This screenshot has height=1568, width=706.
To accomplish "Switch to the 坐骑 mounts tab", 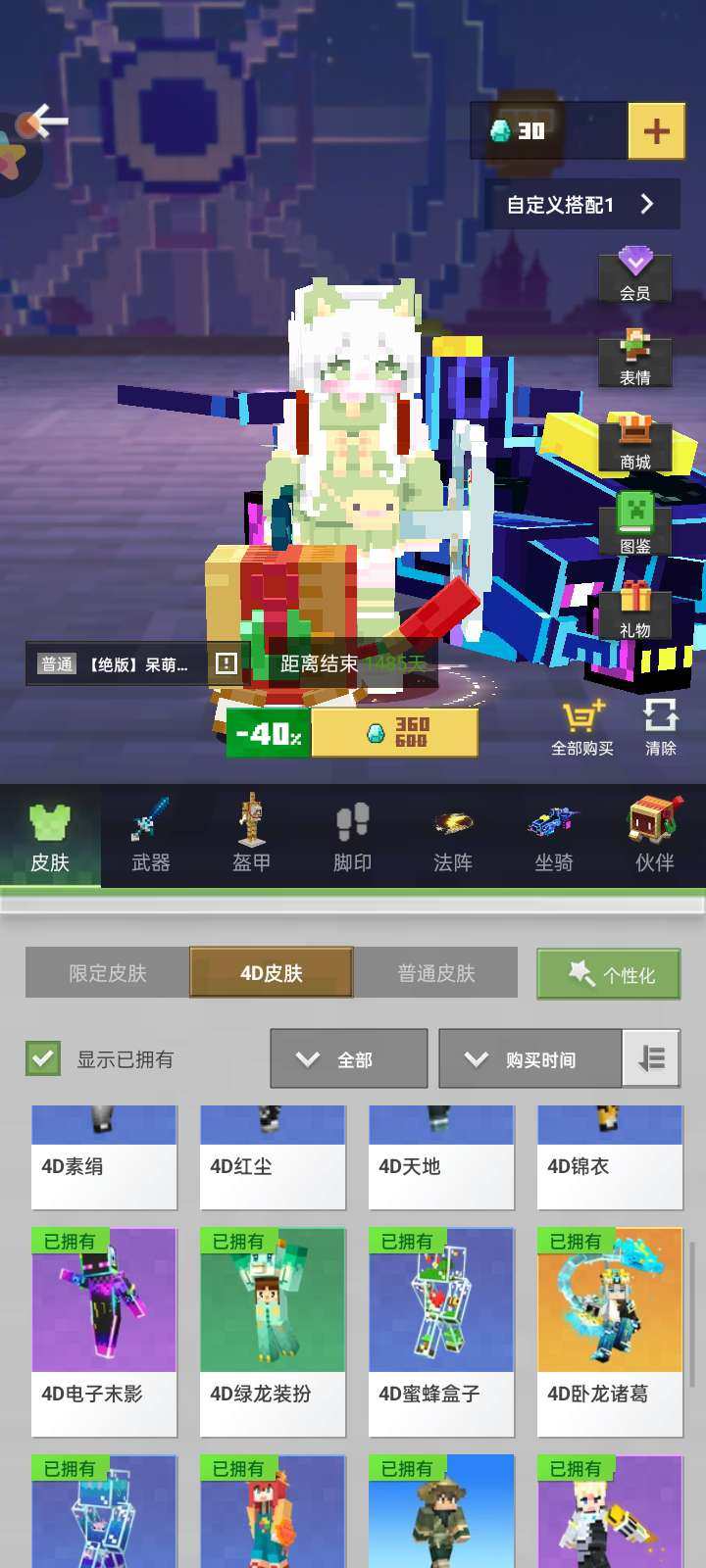I will pyautogui.click(x=552, y=838).
